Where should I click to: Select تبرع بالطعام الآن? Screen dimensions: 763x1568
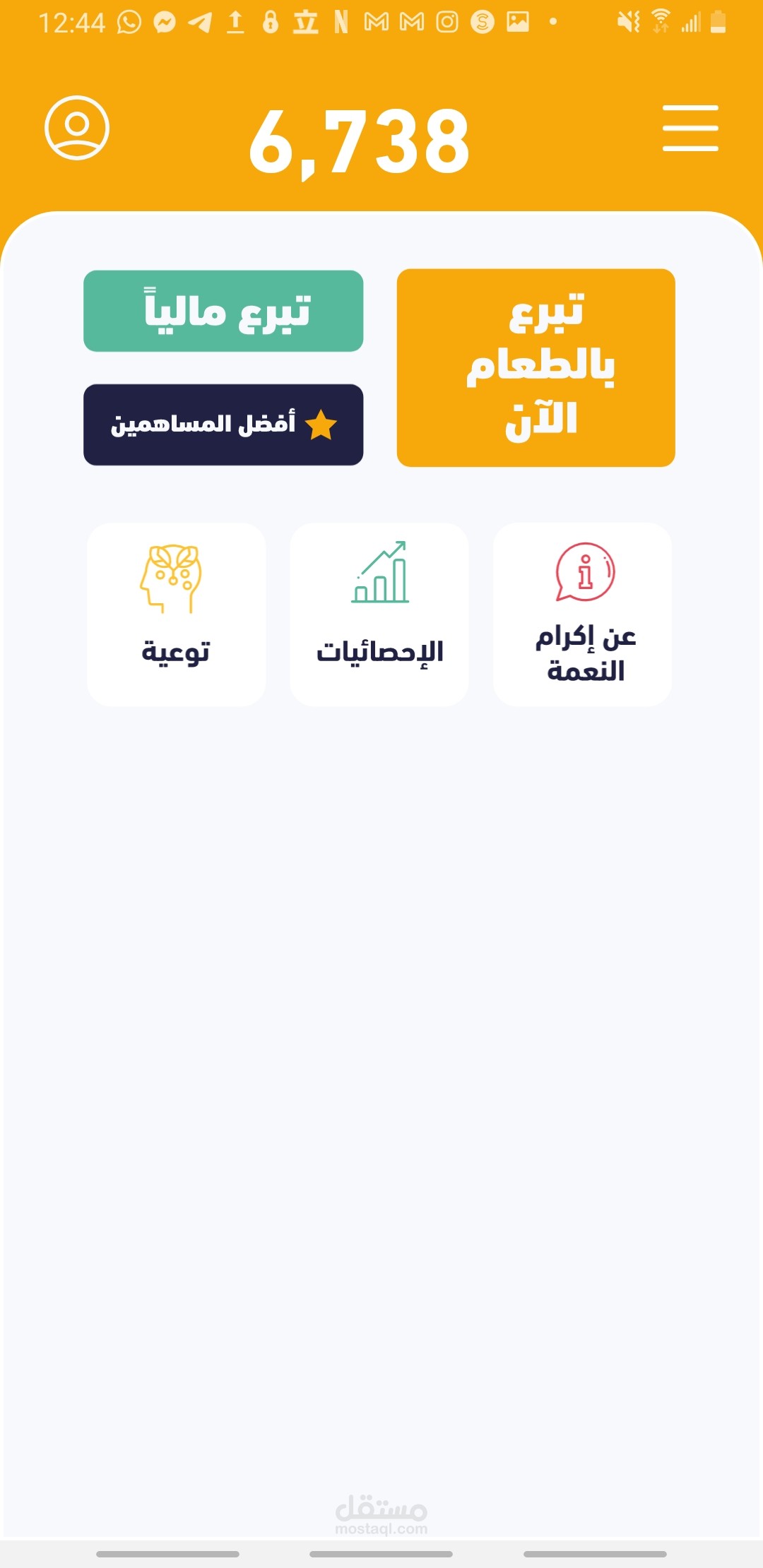tap(536, 367)
